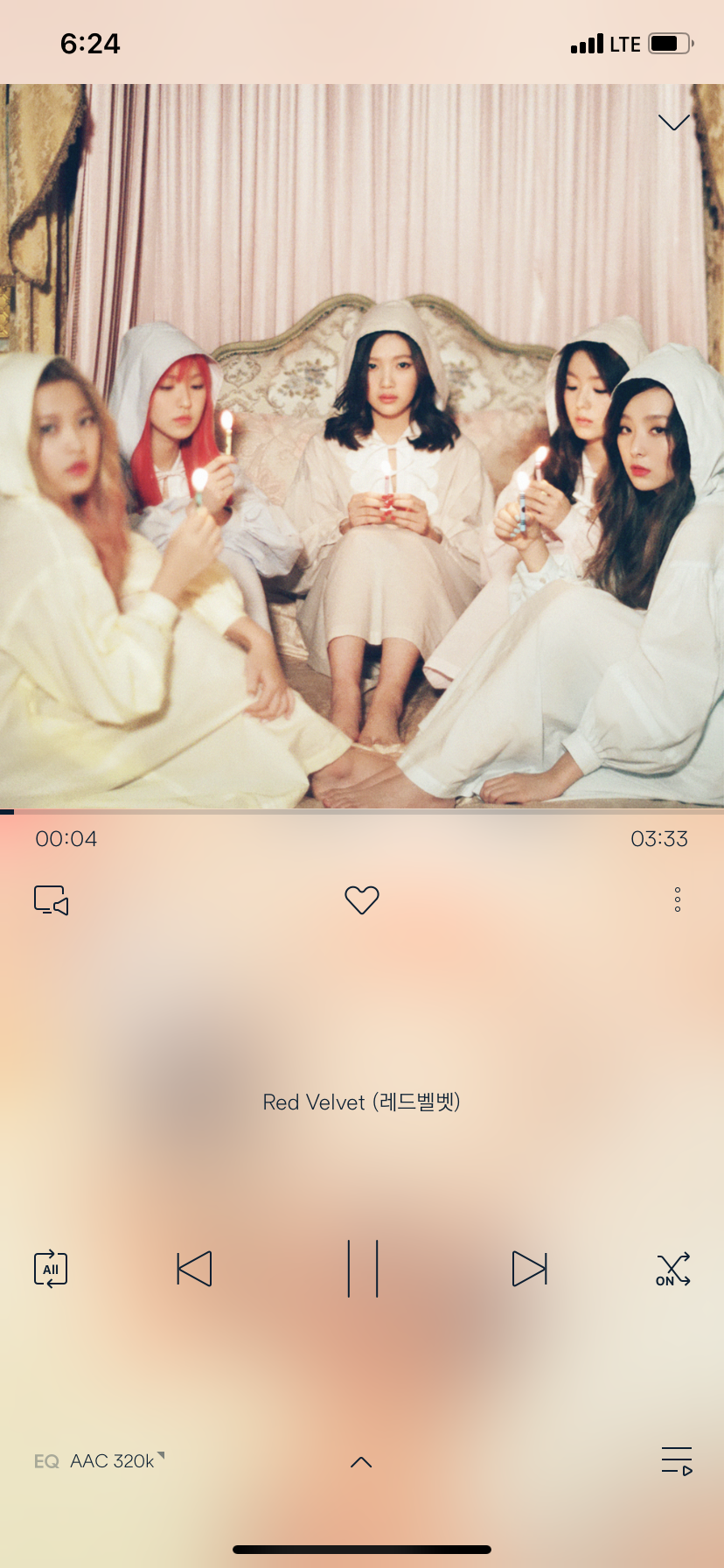The image size is (724, 1568).
Task: Open the equalizer settings via EQ icon
Action: coord(48,1460)
